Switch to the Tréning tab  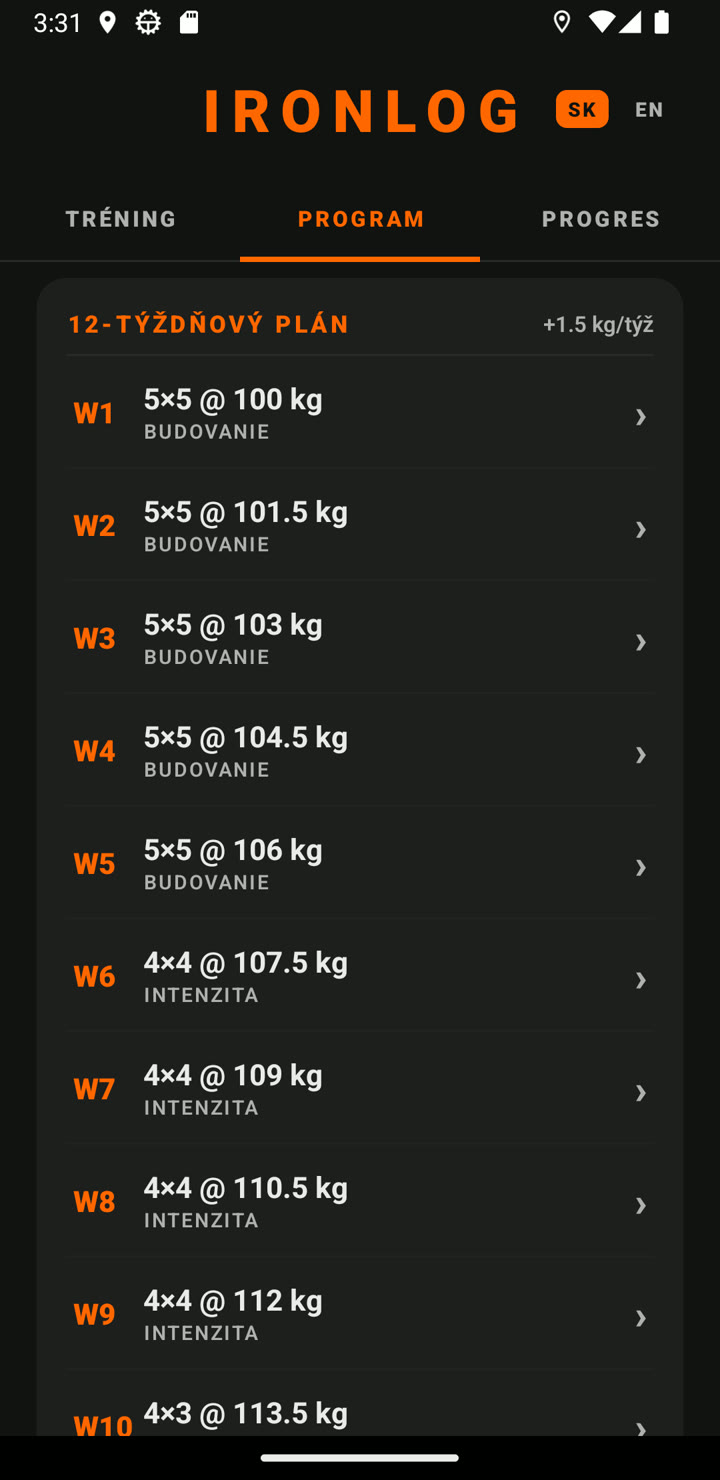click(120, 219)
